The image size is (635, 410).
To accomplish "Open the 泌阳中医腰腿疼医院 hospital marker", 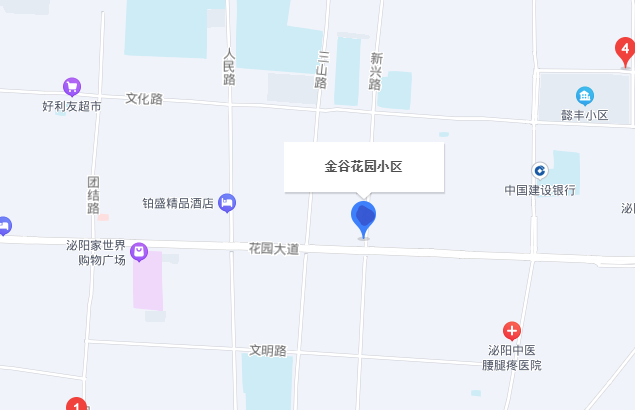I will [x=511, y=331].
